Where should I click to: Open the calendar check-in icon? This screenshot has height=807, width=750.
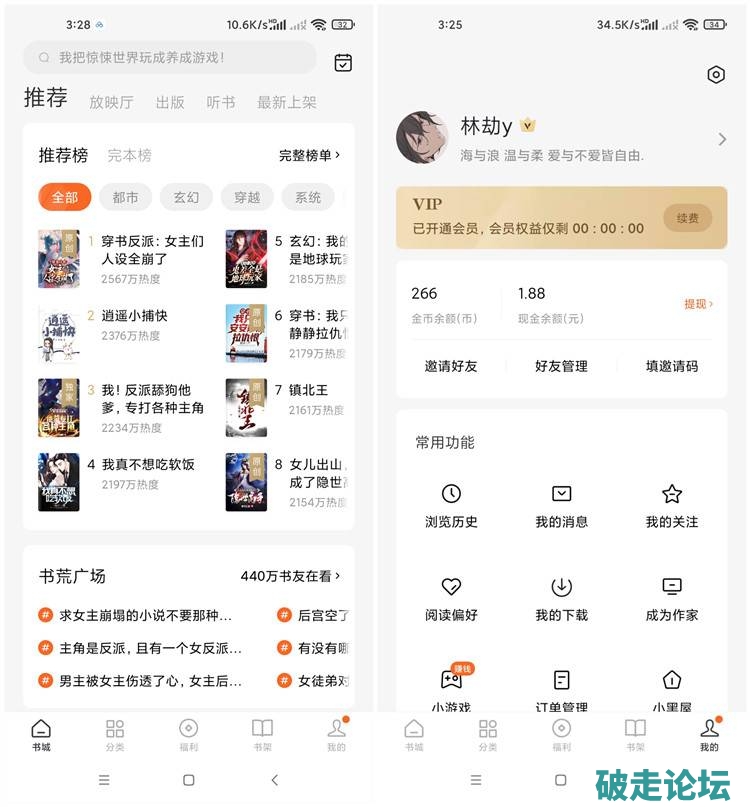(x=343, y=62)
